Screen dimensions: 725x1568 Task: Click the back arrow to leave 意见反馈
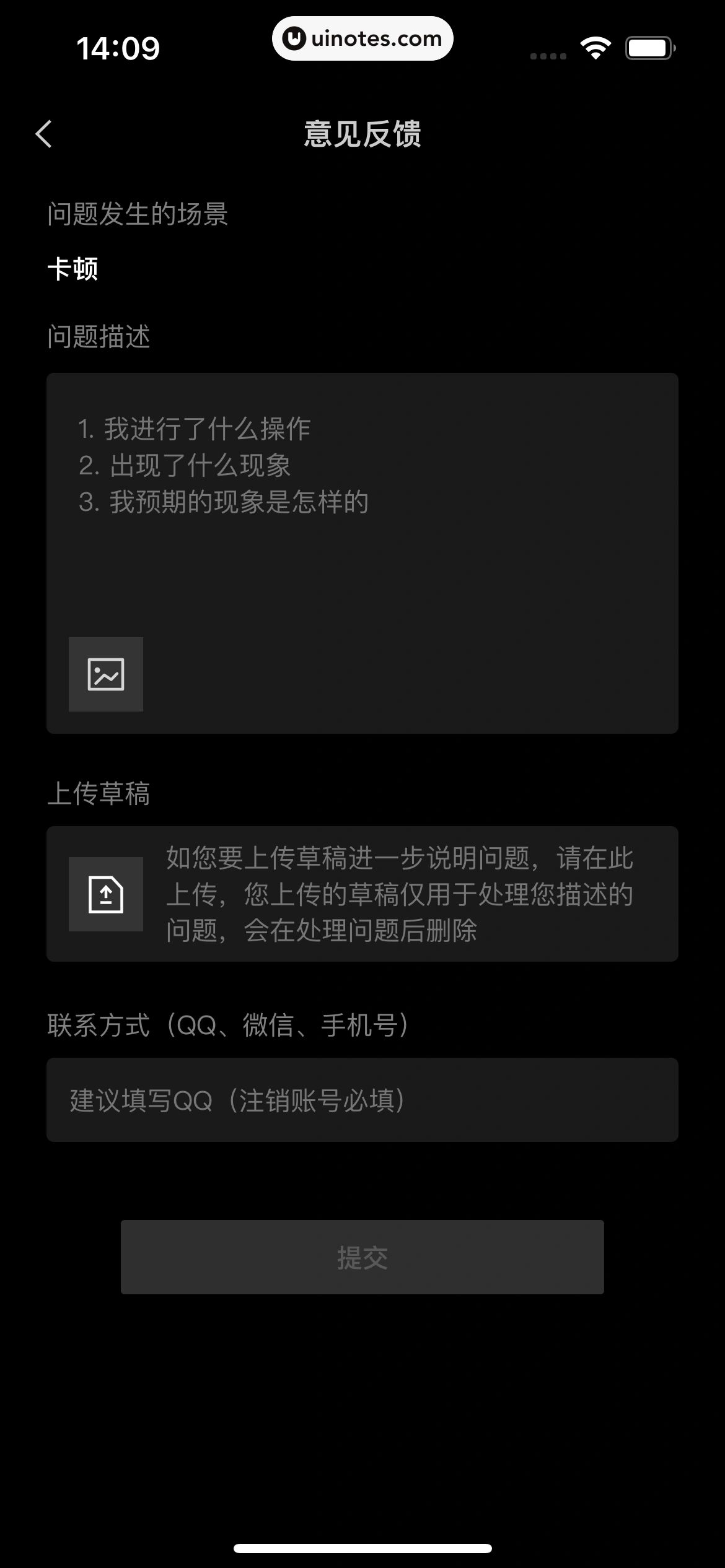tap(44, 134)
